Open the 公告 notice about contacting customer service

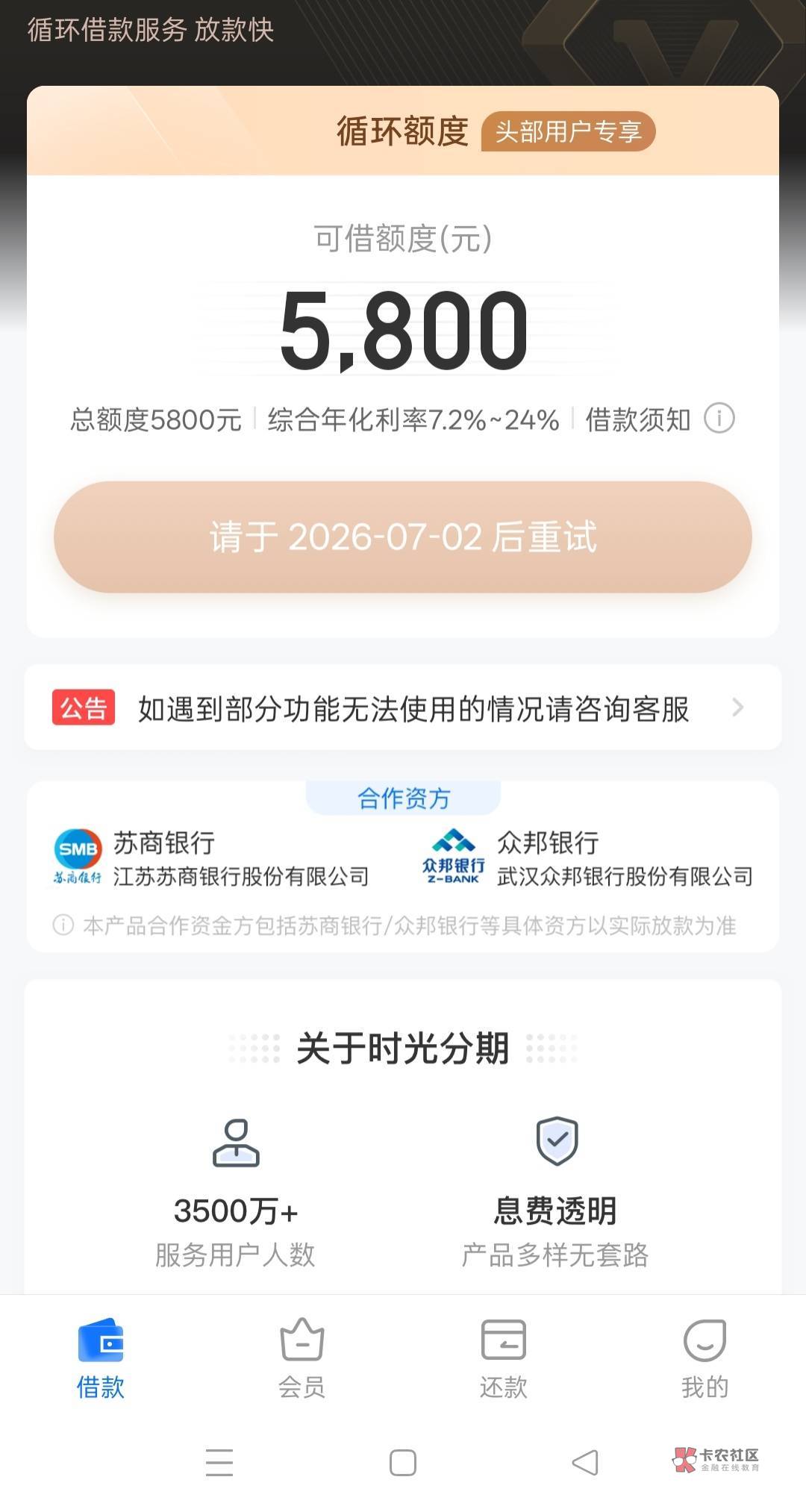(403, 707)
